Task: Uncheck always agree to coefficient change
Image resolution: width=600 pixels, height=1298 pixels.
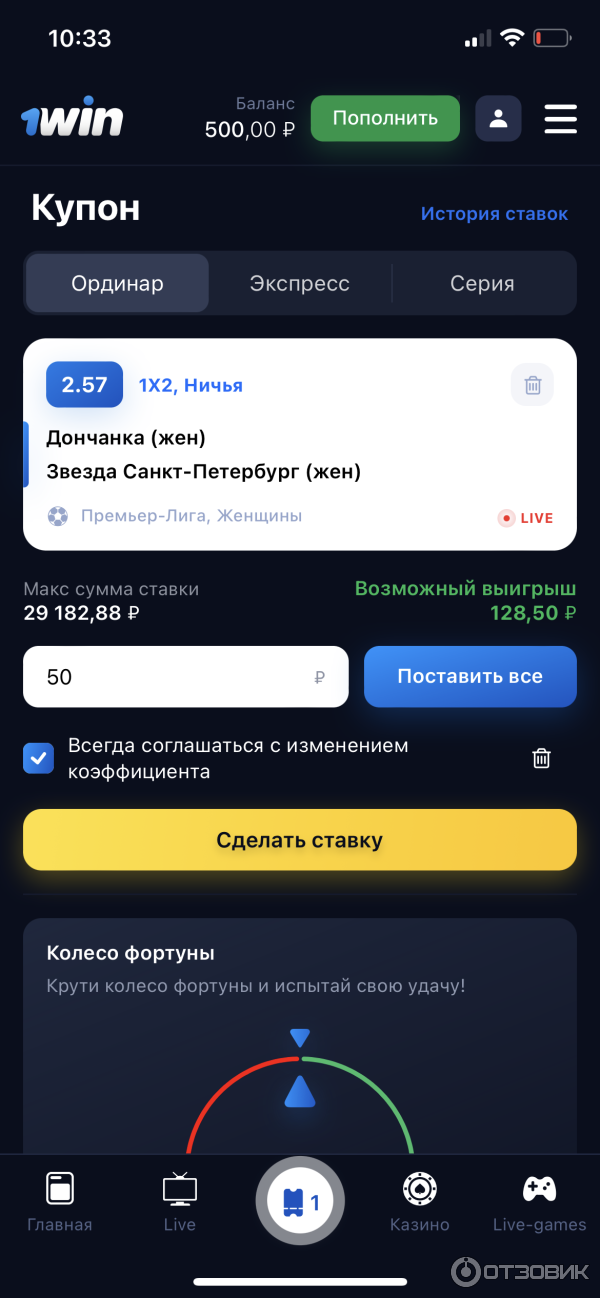Action: [39, 758]
